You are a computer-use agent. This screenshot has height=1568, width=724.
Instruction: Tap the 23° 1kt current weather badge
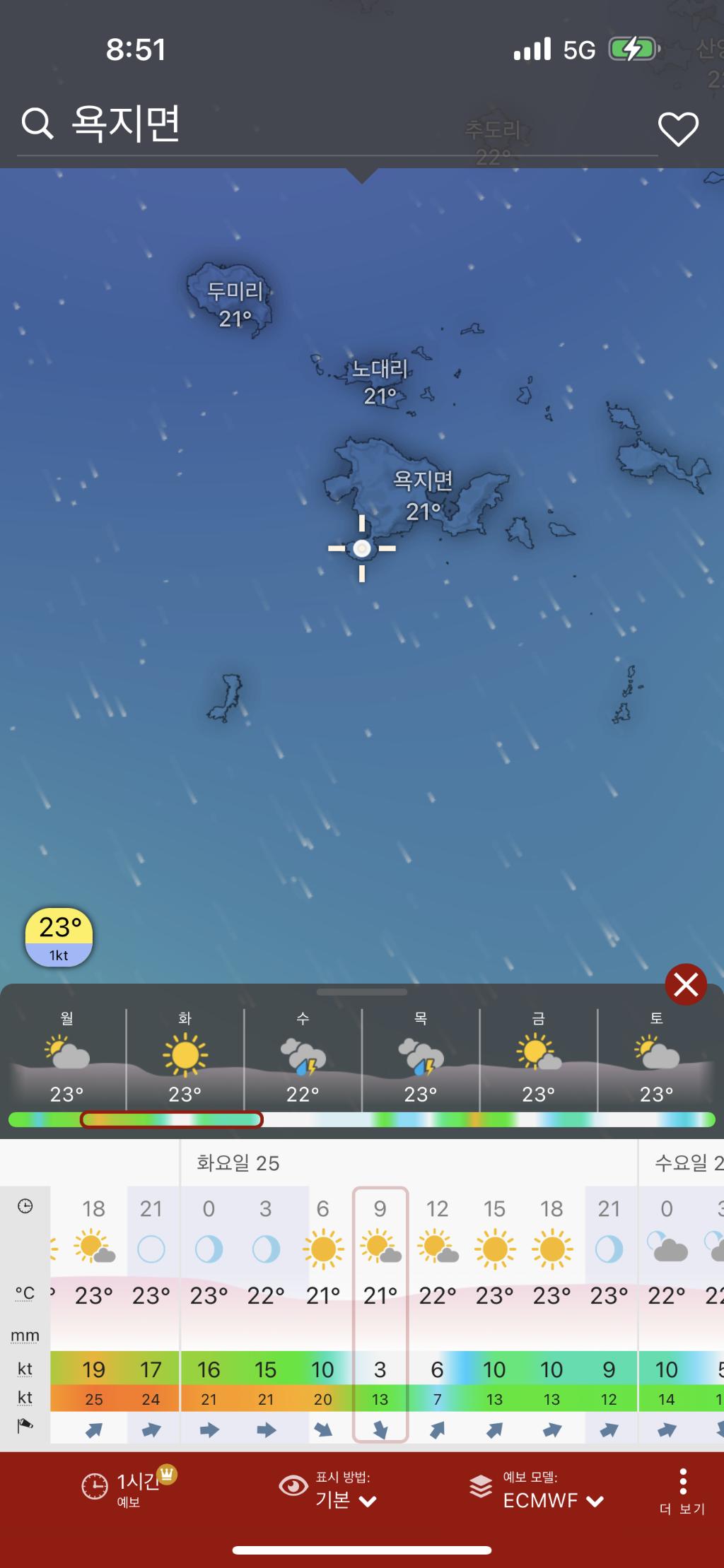(59, 937)
